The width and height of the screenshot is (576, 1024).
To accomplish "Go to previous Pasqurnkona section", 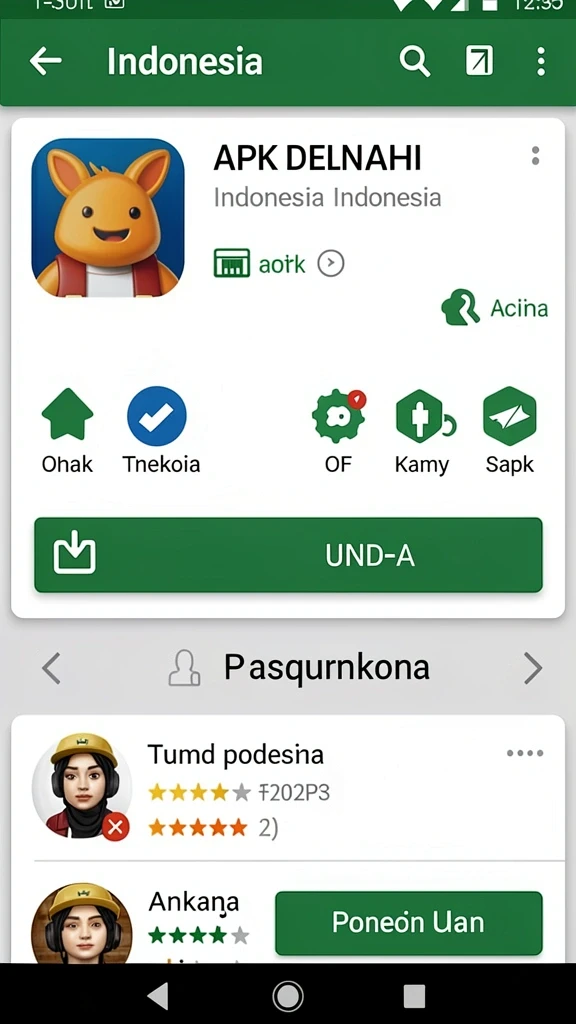I will pyautogui.click(x=51, y=668).
